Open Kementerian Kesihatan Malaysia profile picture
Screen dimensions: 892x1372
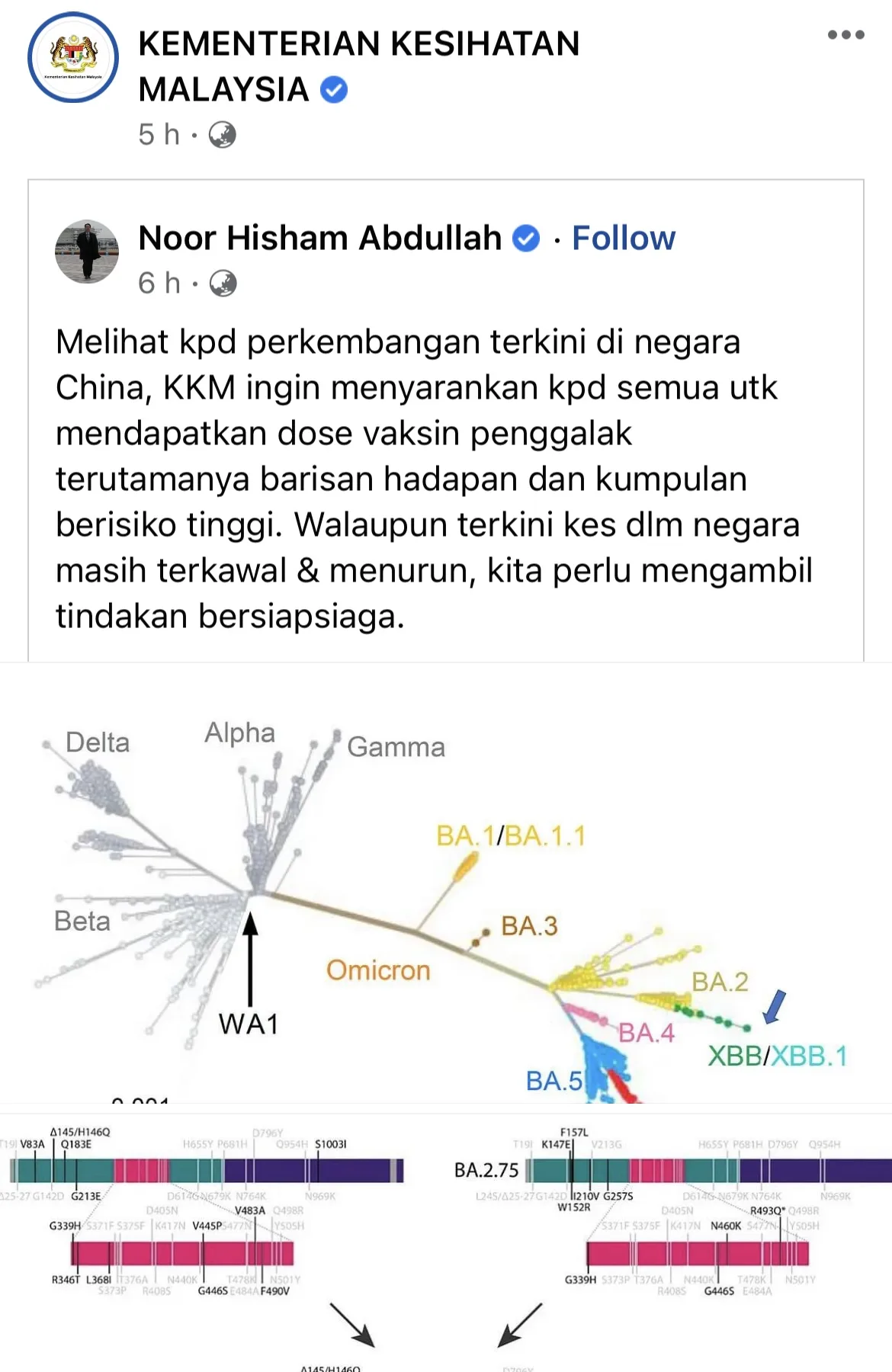coord(73,58)
